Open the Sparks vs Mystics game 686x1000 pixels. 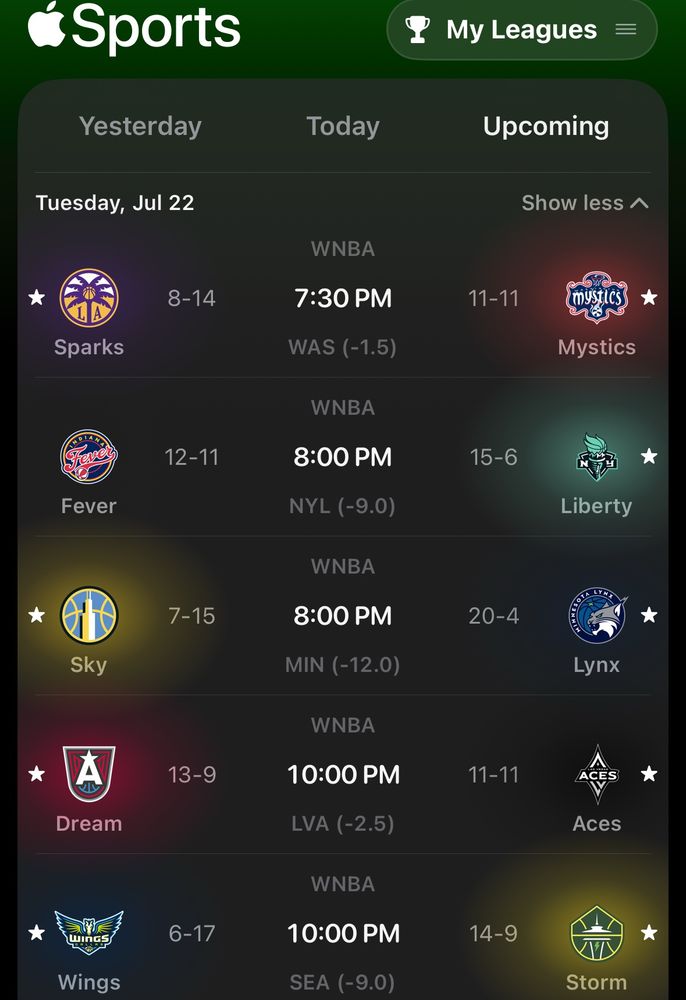click(343, 299)
